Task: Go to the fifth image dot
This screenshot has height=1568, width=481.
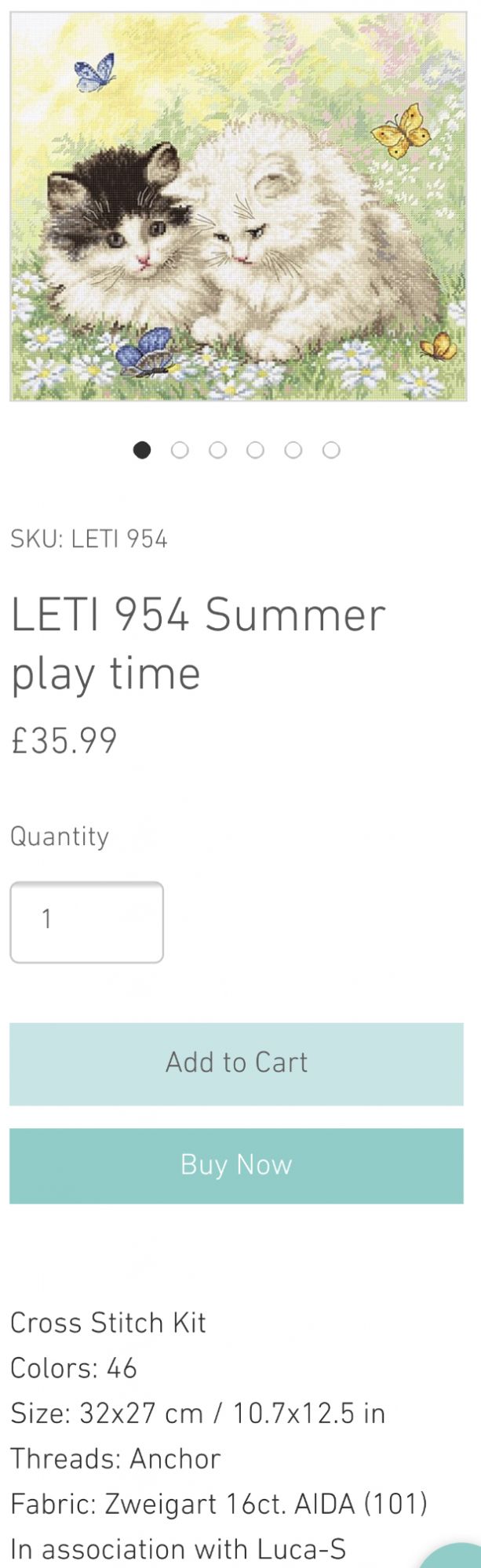Action: (x=293, y=450)
